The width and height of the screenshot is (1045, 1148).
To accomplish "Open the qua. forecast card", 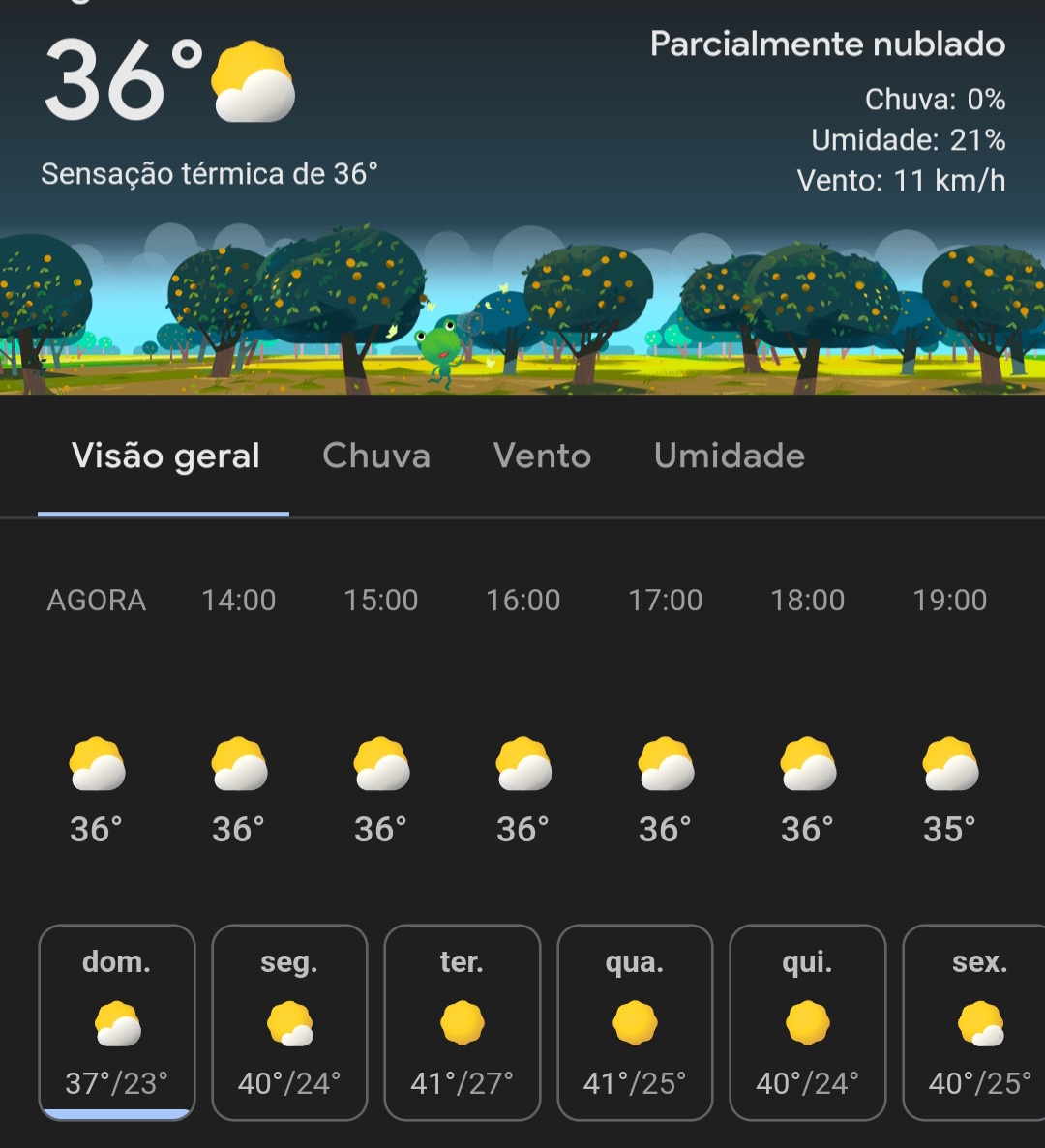I will pos(635,1022).
